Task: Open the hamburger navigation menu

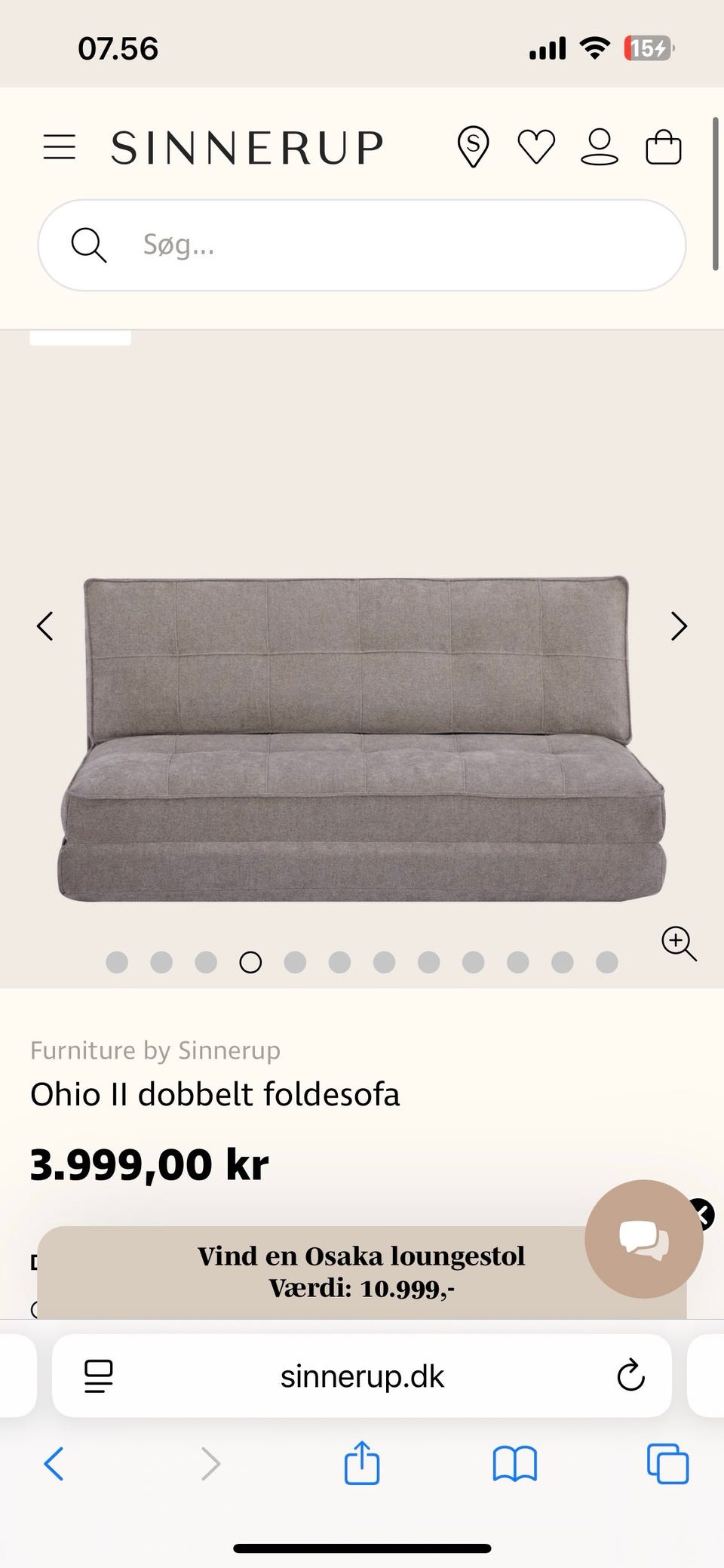Action: point(60,146)
